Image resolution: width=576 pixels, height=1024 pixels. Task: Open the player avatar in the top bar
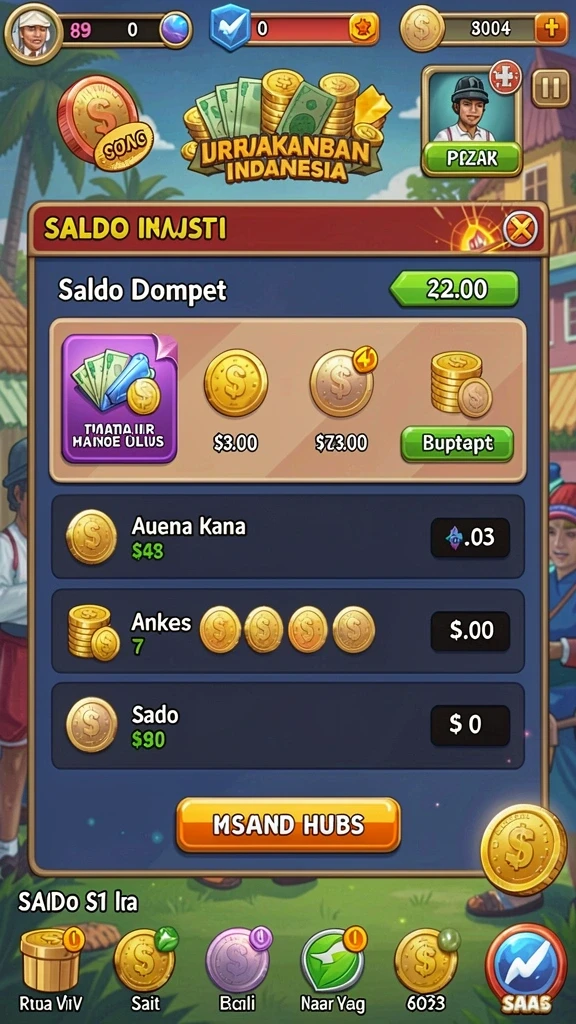click(33, 33)
